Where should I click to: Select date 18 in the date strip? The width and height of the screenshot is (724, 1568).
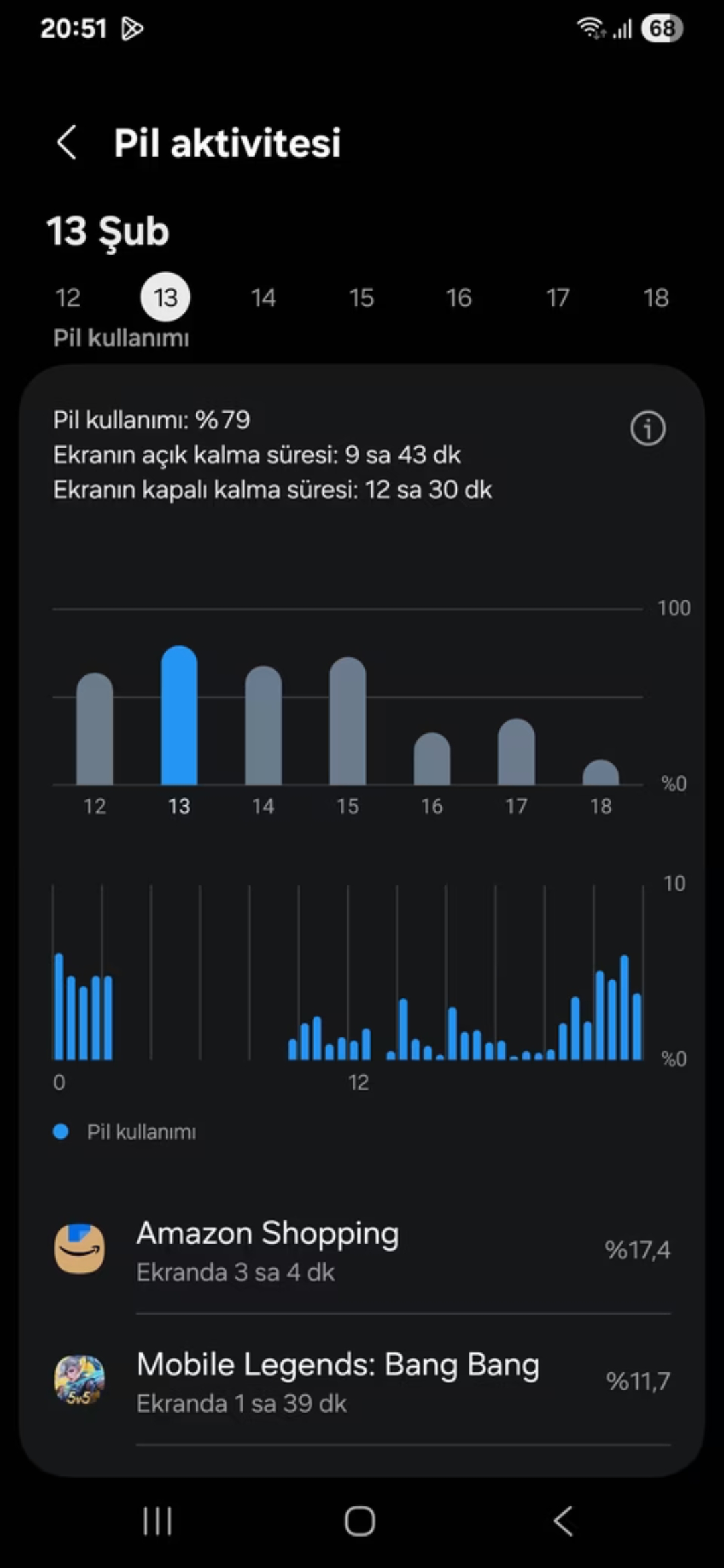[656, 298]
